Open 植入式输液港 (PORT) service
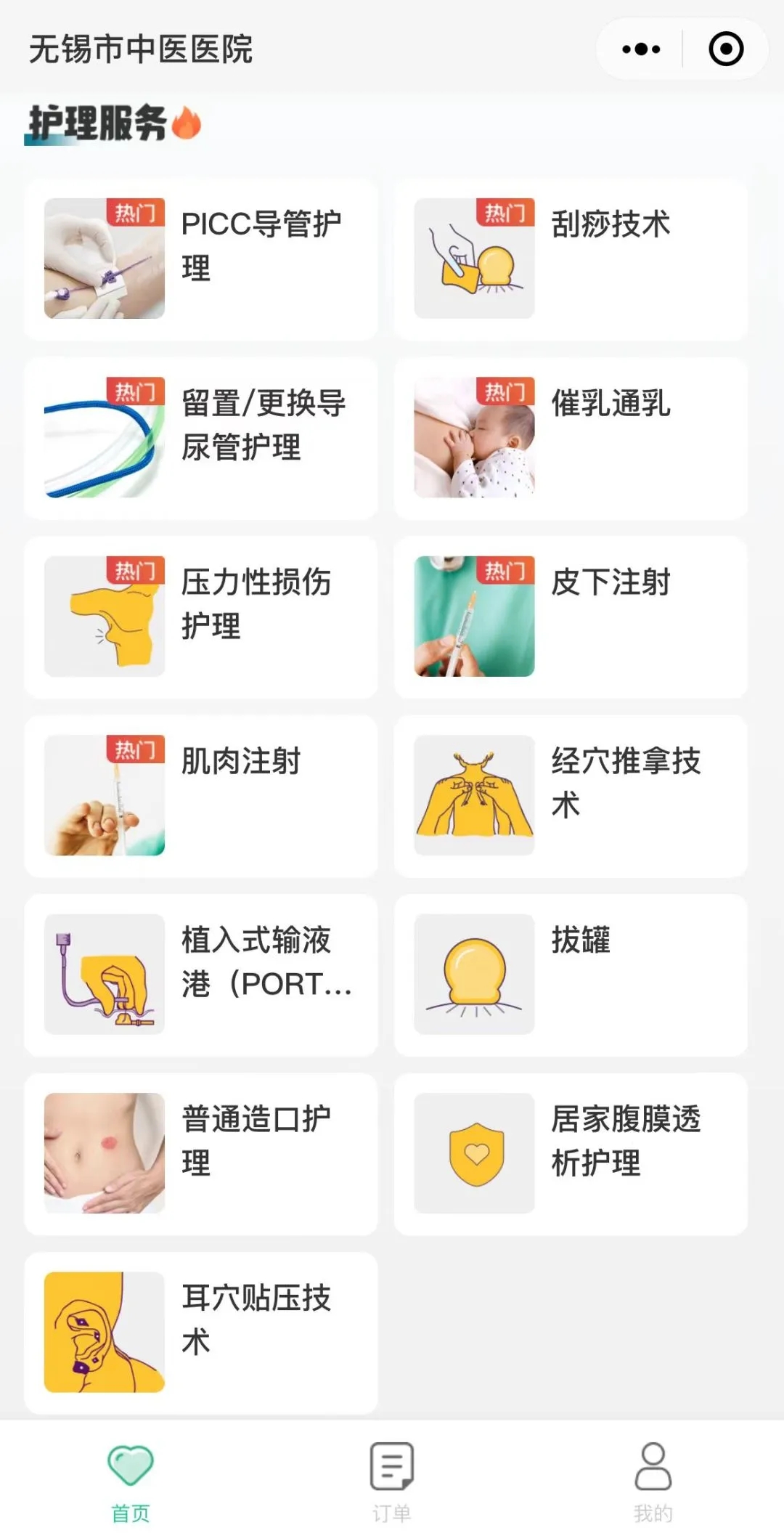The width and height of the screenshot is (784, 1533). click(x=201, y=975)
